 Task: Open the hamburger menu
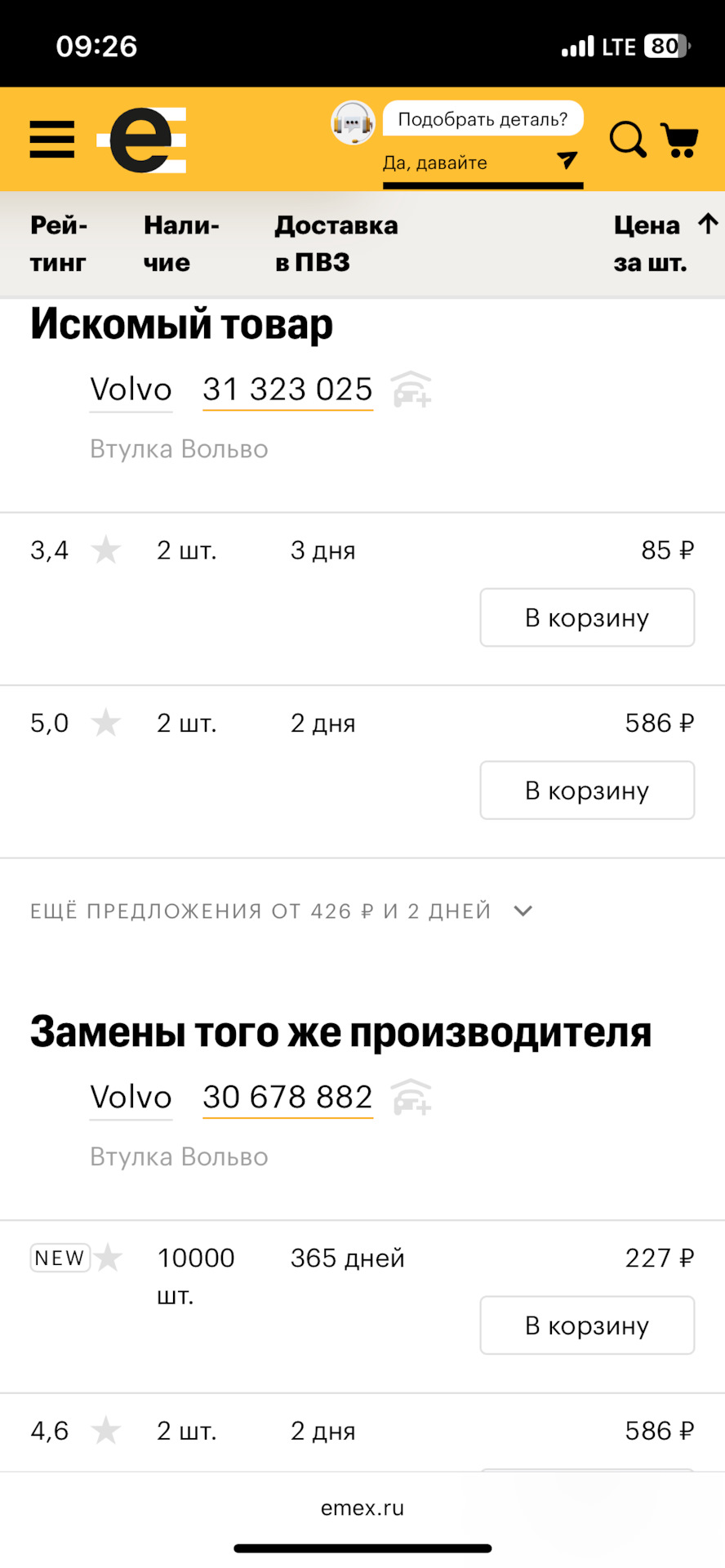[51, 140]
